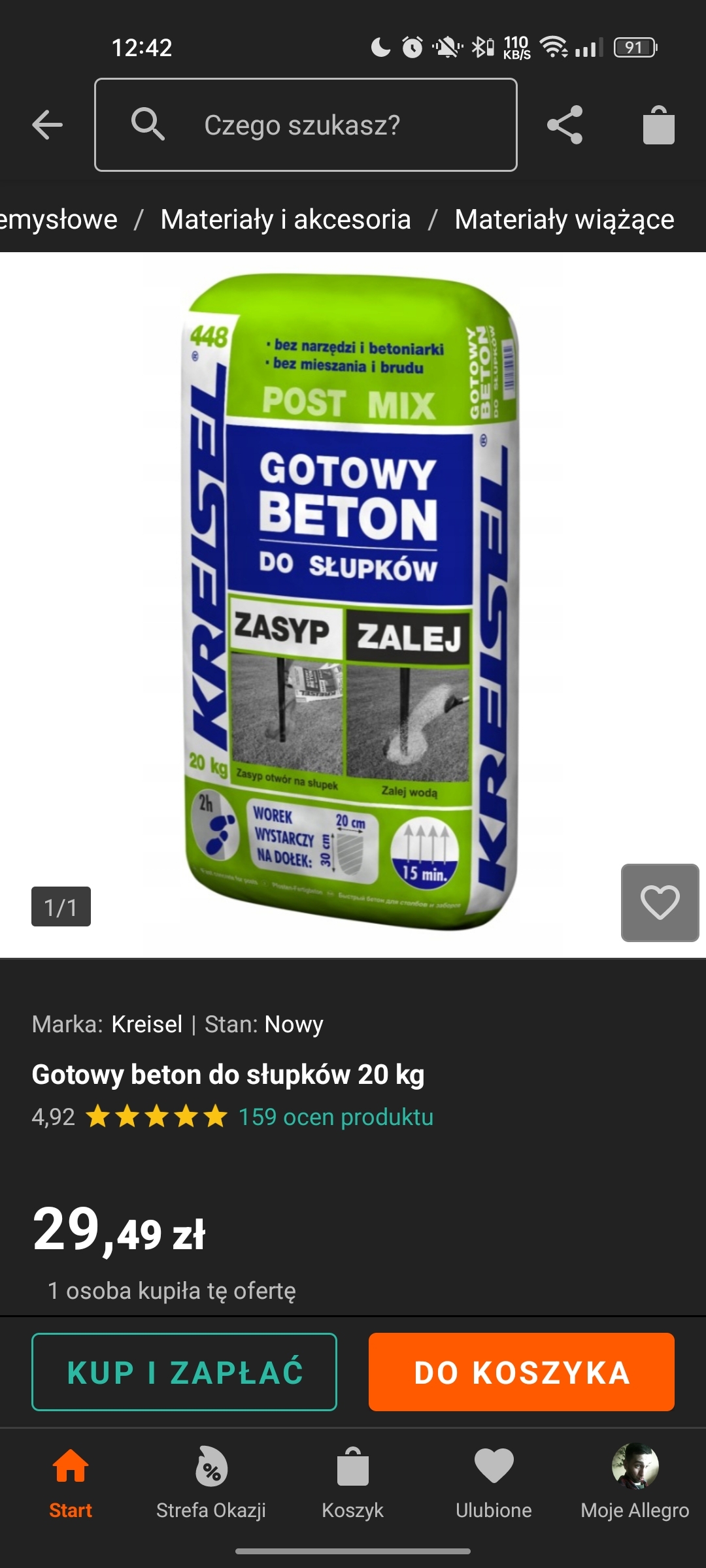
Task: View the Kreisel concrete product image
Action: (x=351, y=601)
